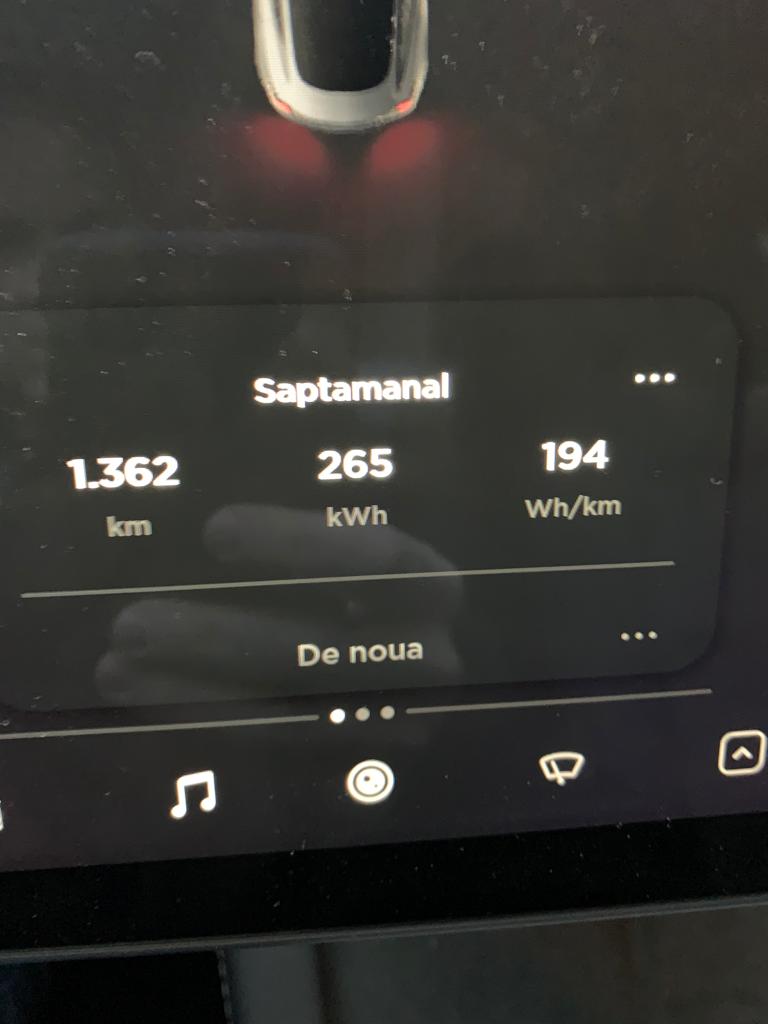This screenshot has width=768, height=1024.
Task: Open the music player icon
Action: (x=192, y=794)
